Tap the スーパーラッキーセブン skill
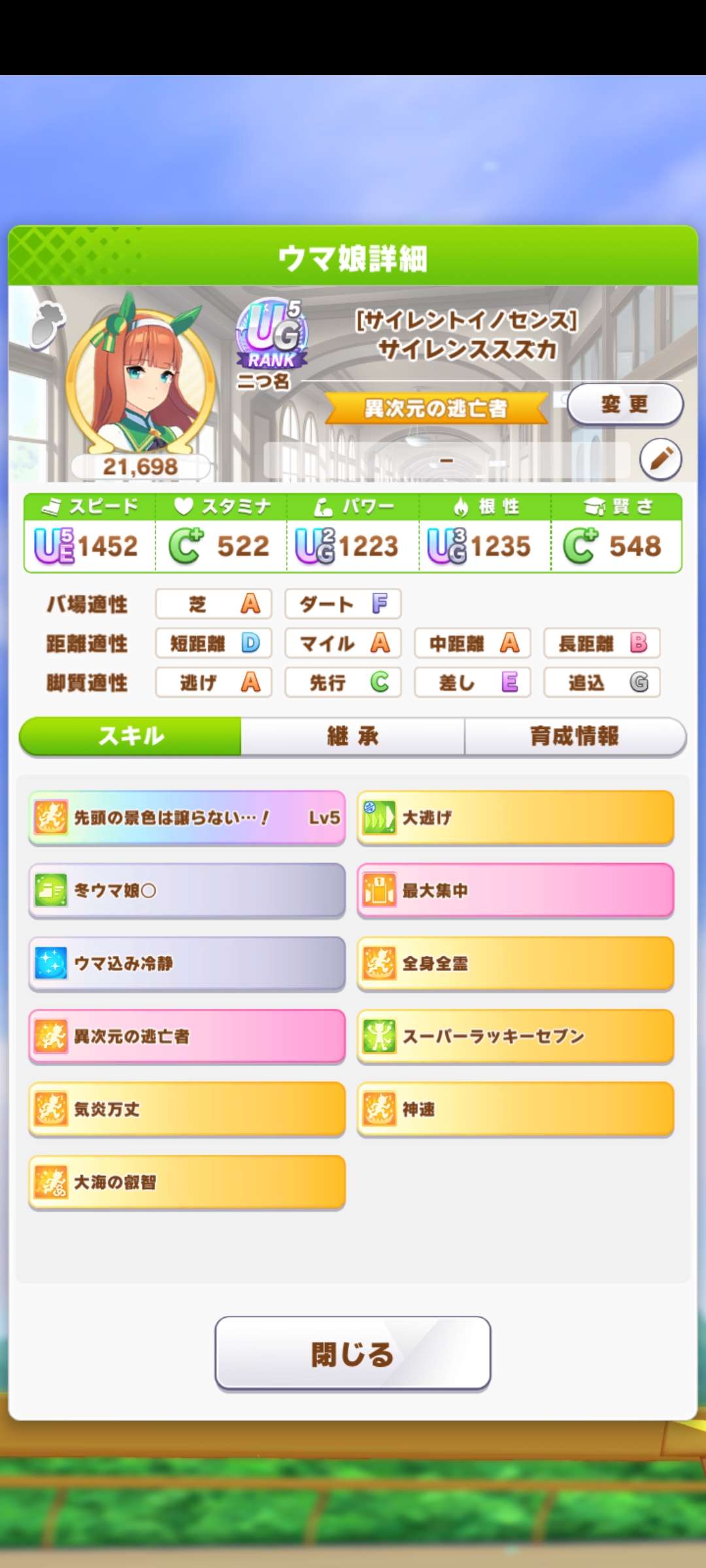 (x=515, y=1036)
